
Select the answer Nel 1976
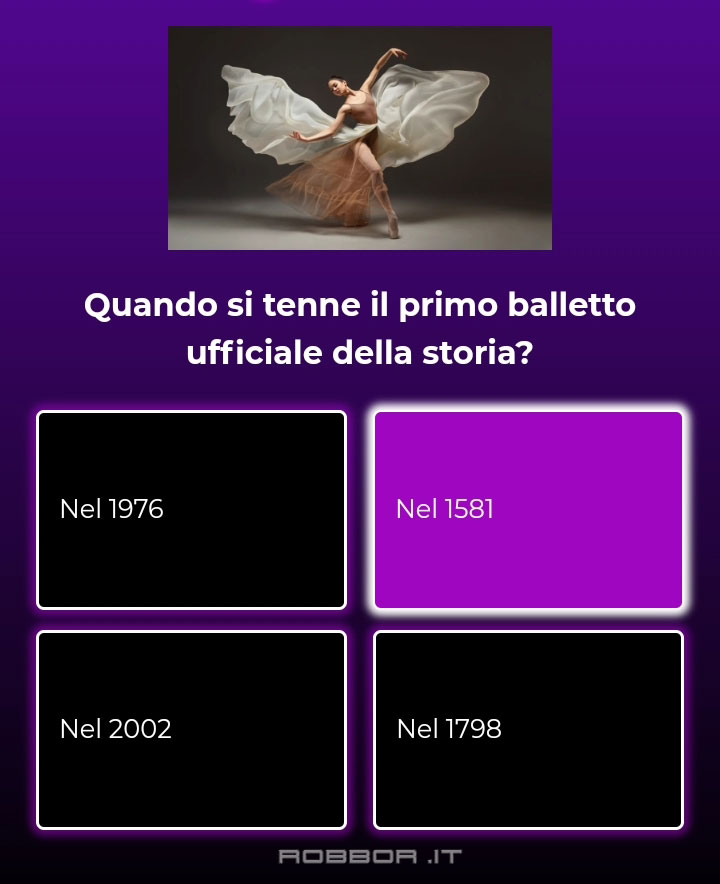(191, 509)
